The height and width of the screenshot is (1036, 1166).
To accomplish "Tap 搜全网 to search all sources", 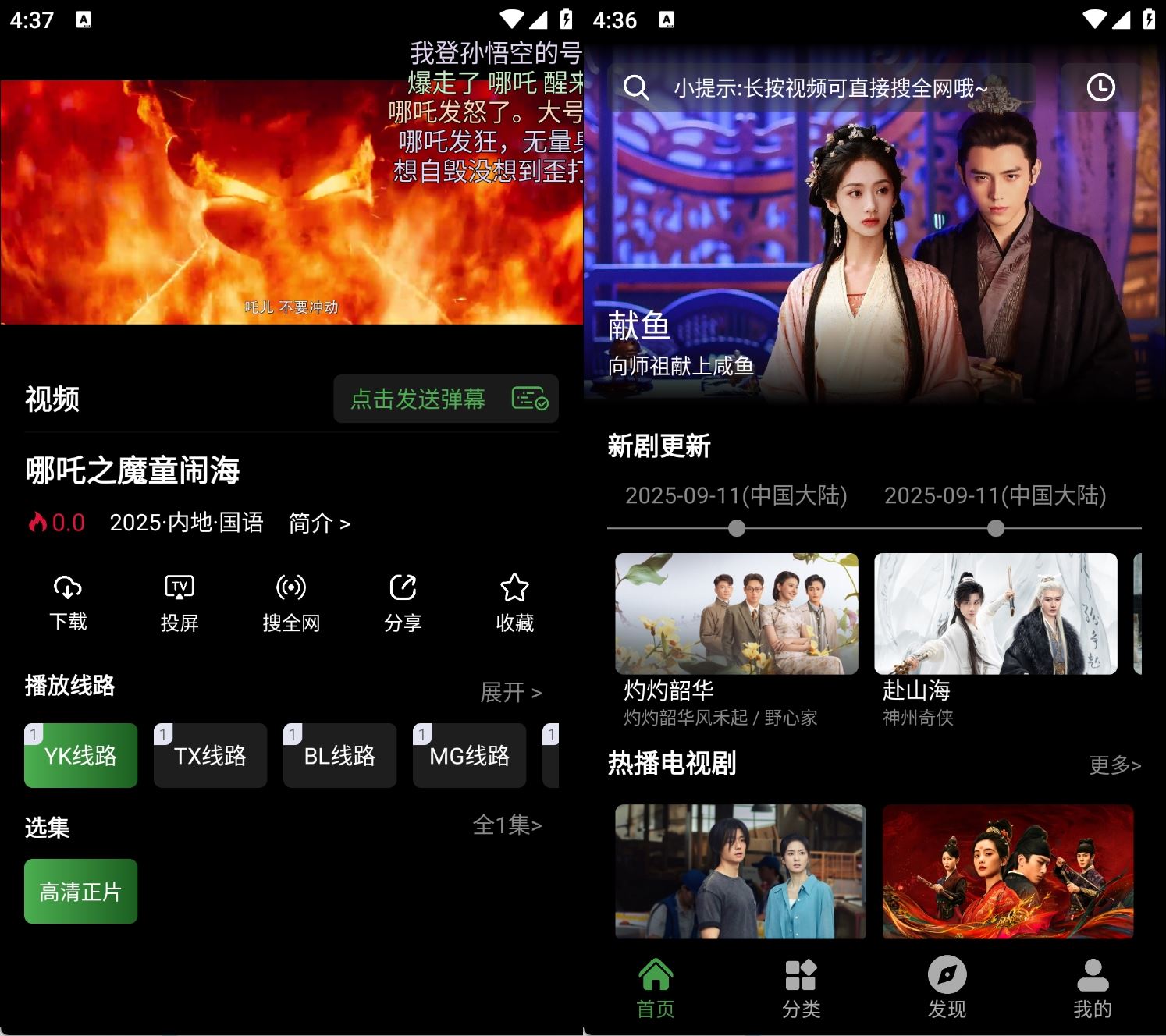I will 291,602.
